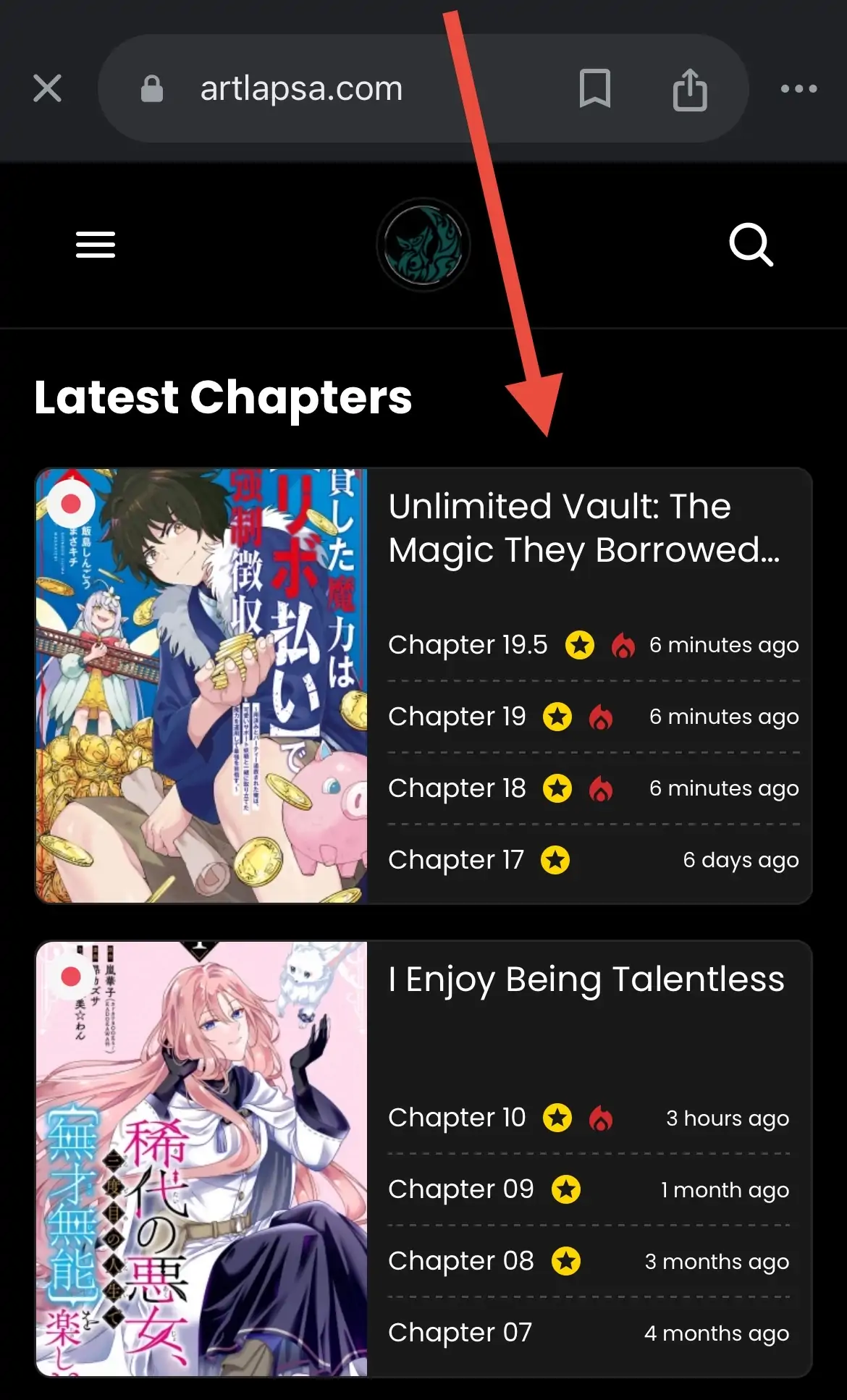
Task: Open the hamburger navigation menu
Action: click(x=96, y=245)
